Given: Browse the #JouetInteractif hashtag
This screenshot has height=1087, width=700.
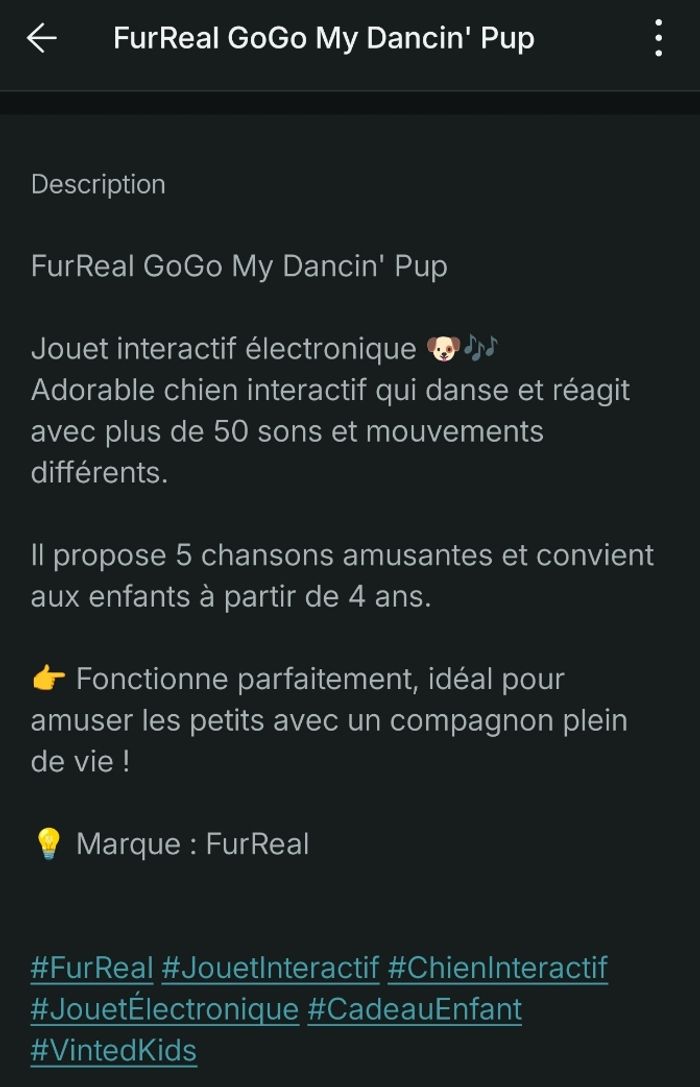Looking at the screenshot, I should tap(270, 968).
